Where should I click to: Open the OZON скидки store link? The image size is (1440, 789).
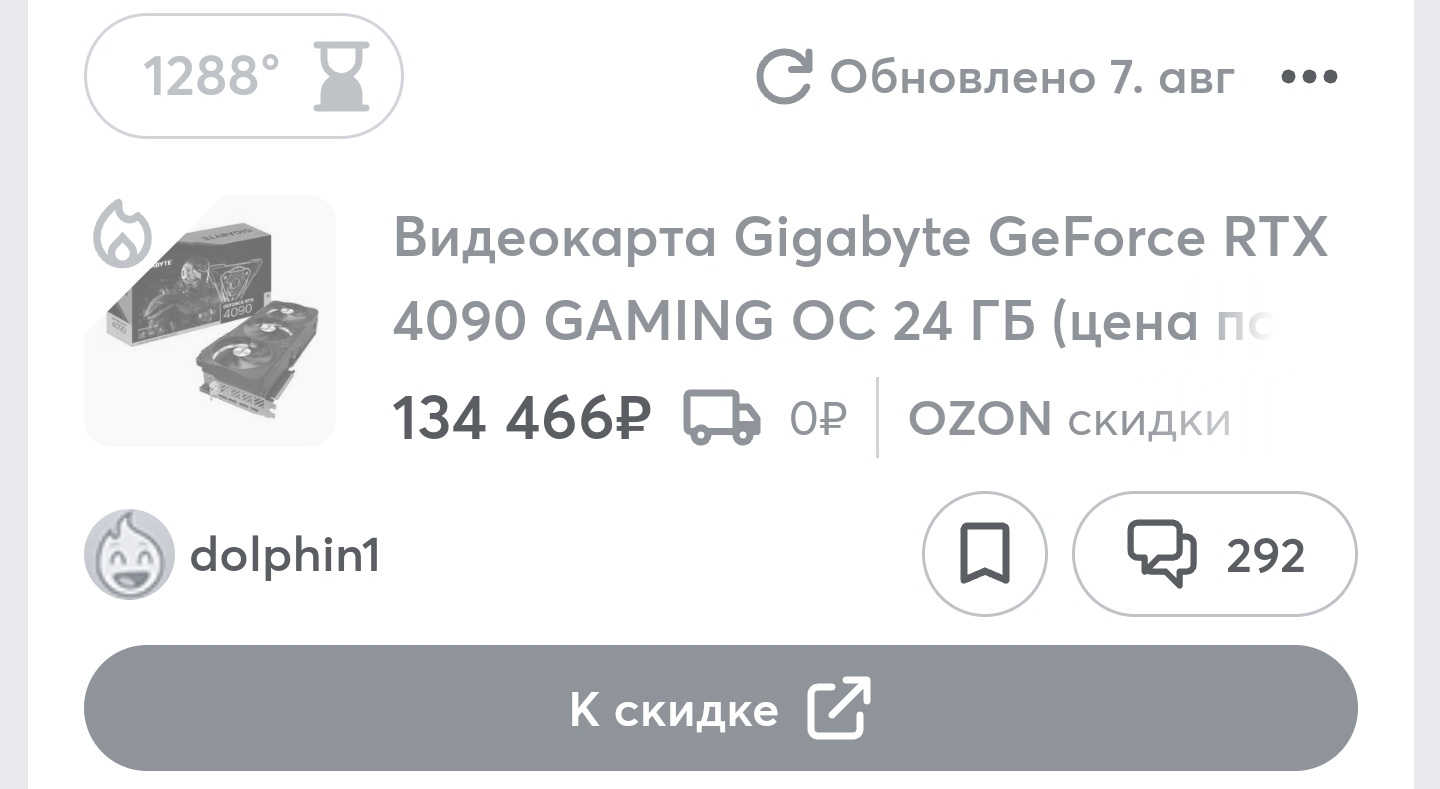click(1068, 419)
